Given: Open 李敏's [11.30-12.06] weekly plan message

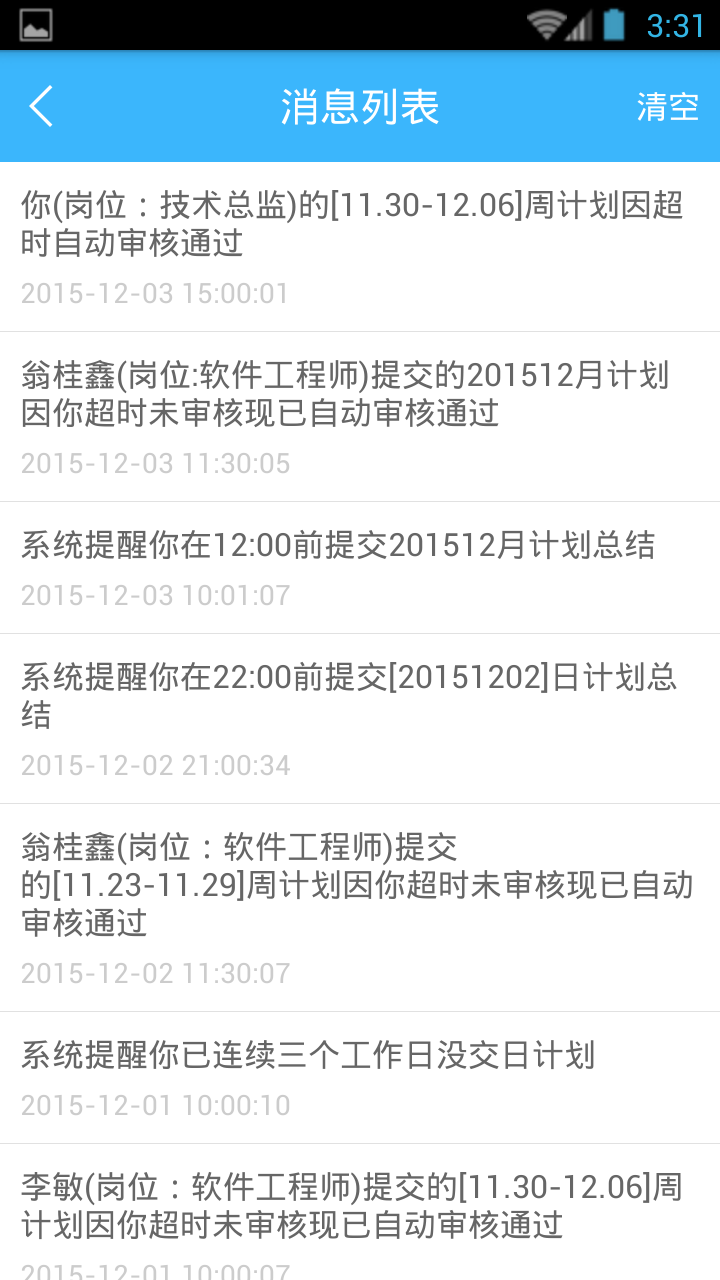Looking at the screenshot, I should tap(360, 1213).
